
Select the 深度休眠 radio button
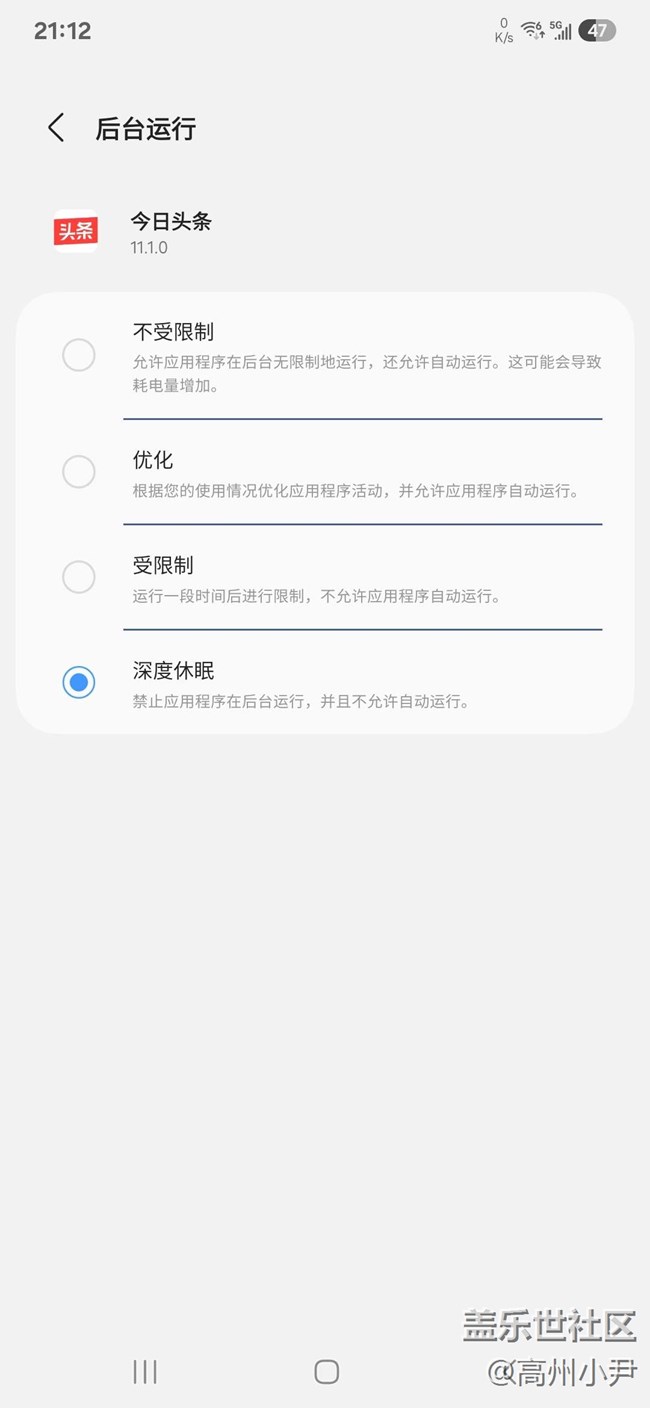click(x=79, y=683)
